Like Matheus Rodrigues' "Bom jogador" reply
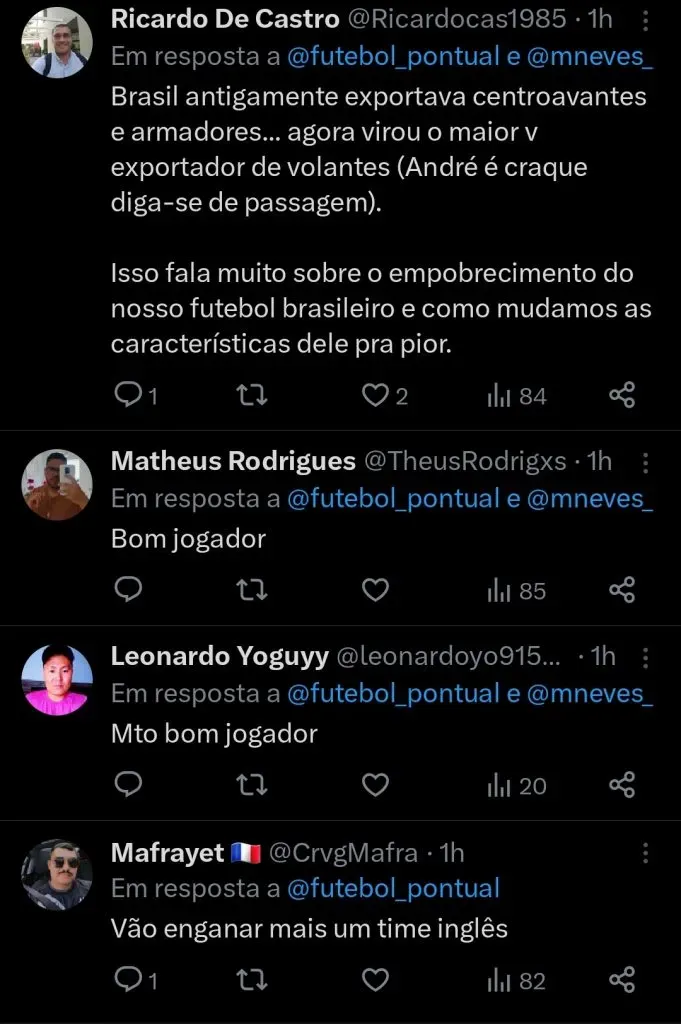This screenshot has height=1024, width=681. coord(375,590)
